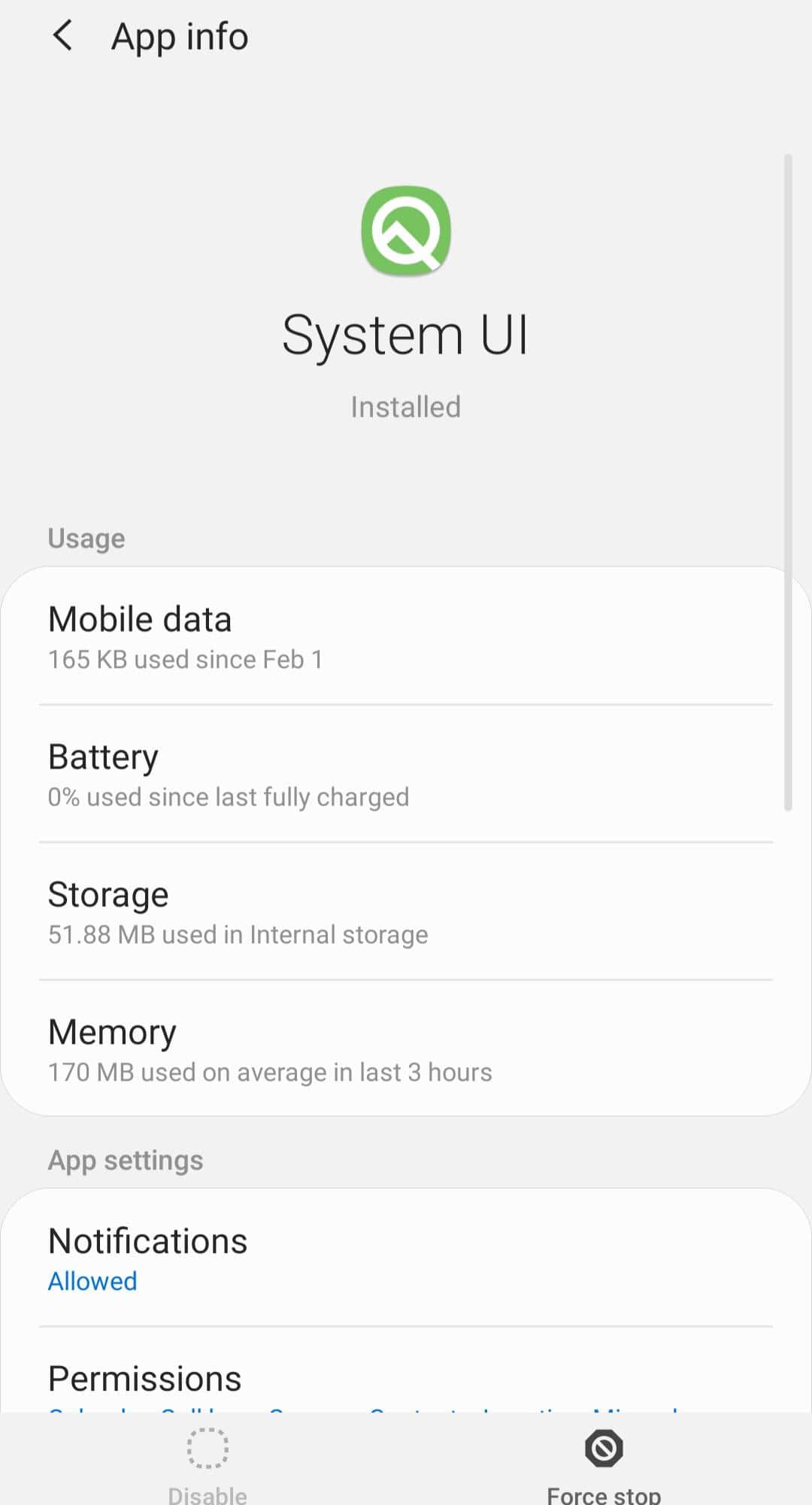Open Battery usage for System UI
812x1505 pixels.
coord(406,774)
